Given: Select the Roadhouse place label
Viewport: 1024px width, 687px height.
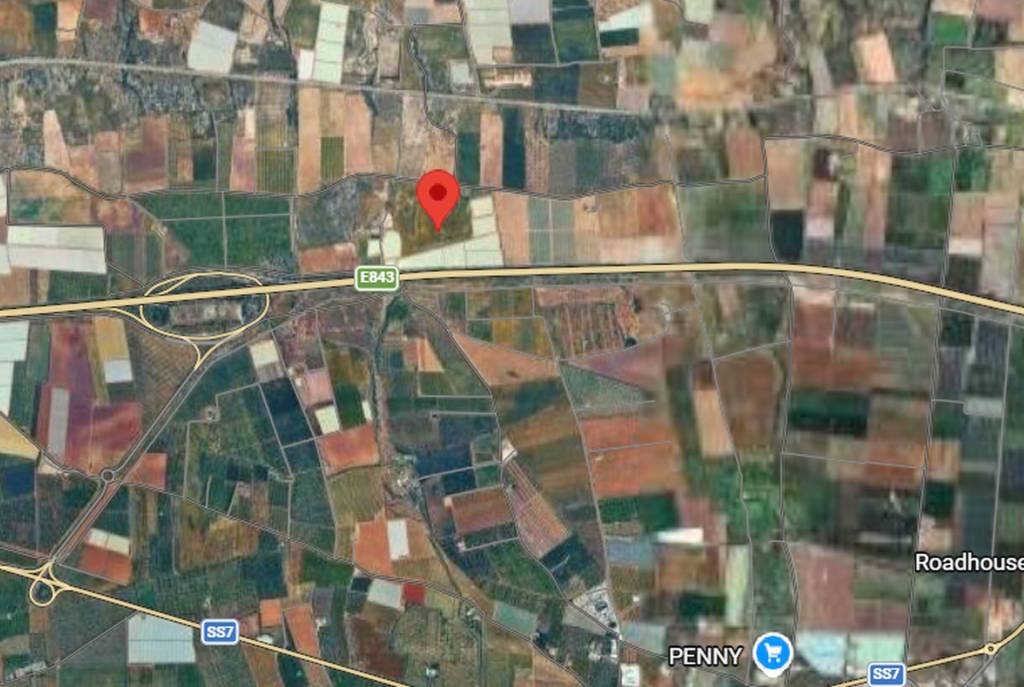Looking at the screenshot, I should point(968,562).
